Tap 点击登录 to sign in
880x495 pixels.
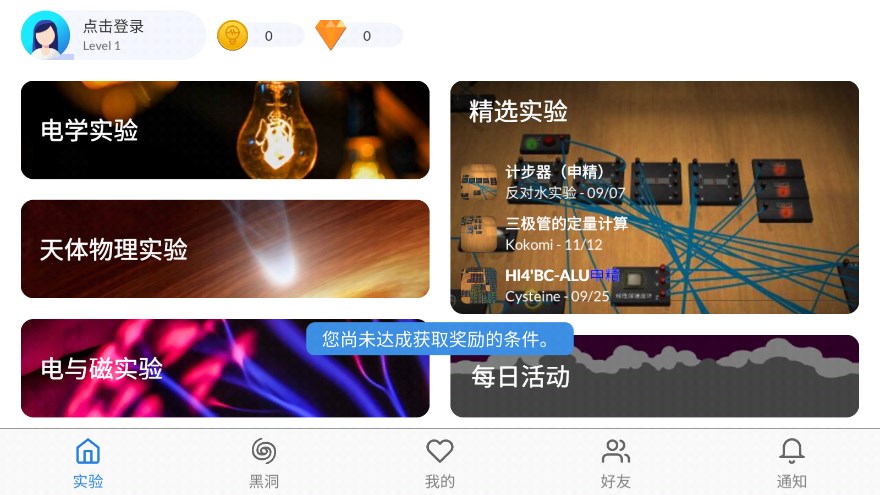coord(113,27)
